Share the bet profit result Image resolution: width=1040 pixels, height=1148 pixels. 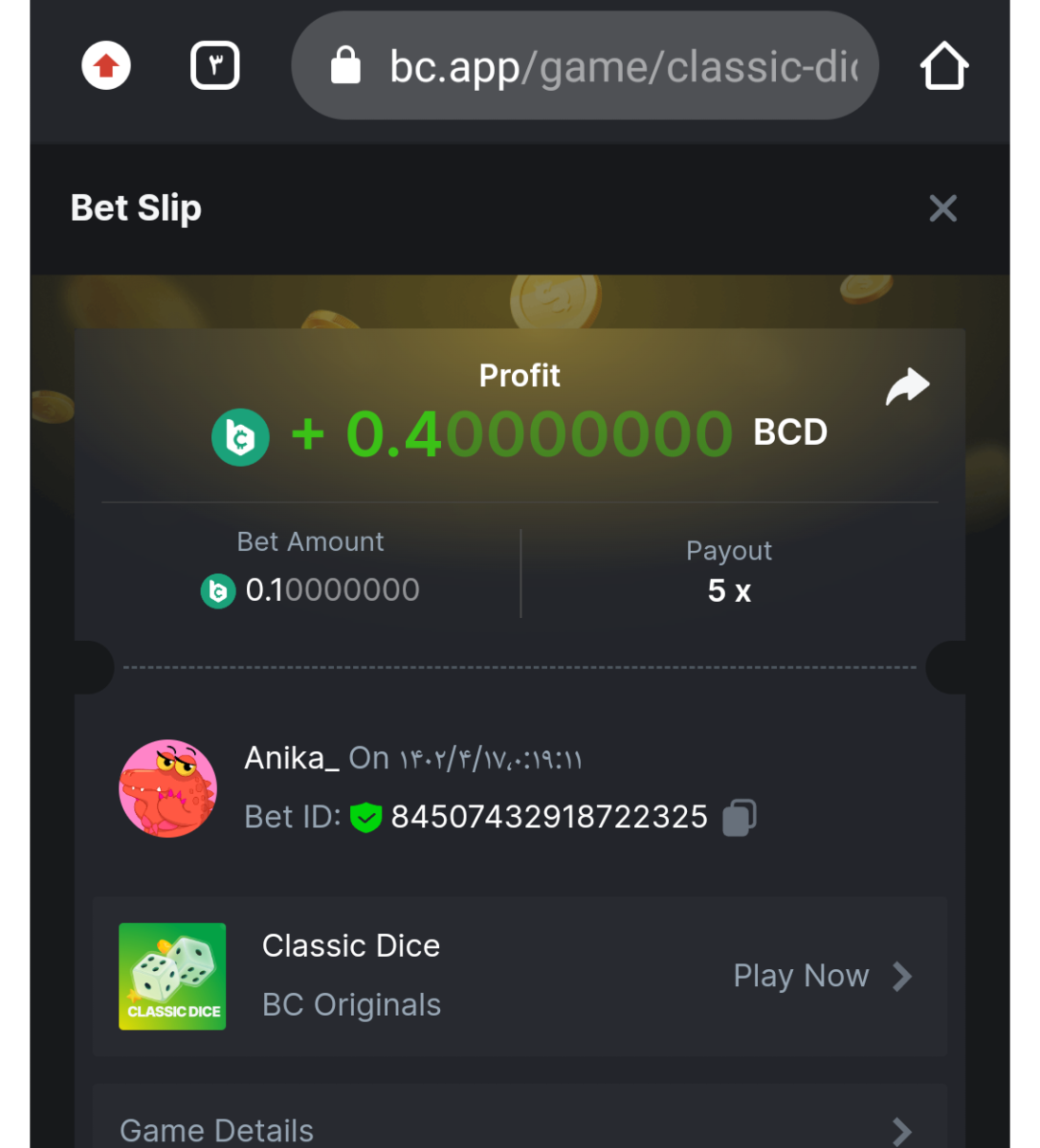(x=907, y=386)
